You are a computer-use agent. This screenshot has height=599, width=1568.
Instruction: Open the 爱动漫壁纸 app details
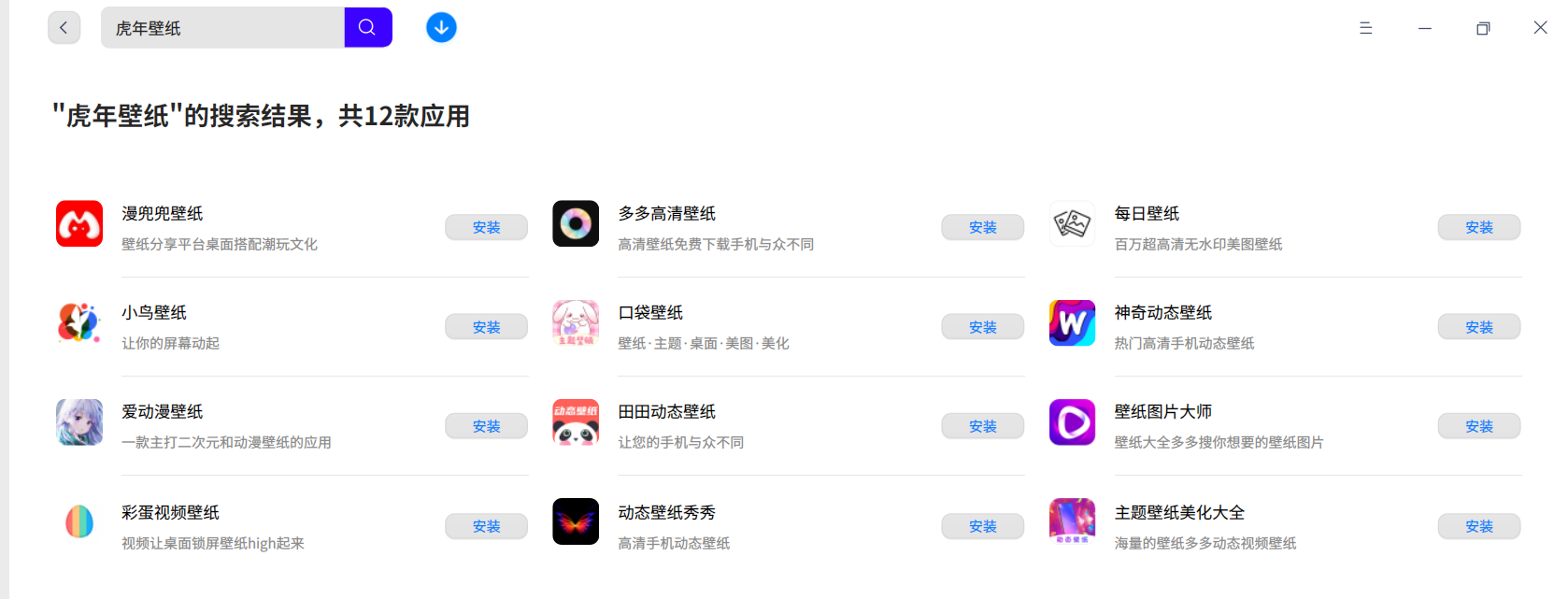pyautogui.click(x=163, y=412)
